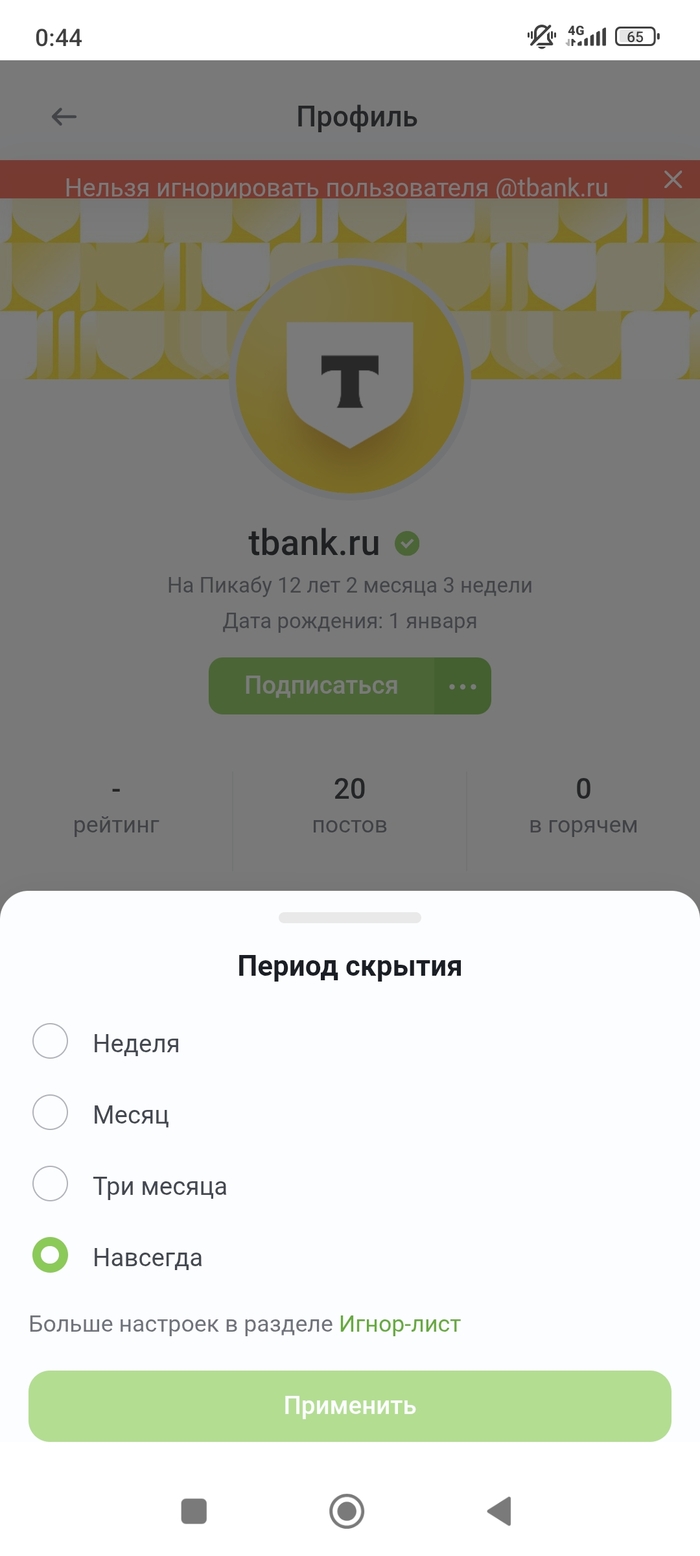The image size is (700, 1556).
Task: Go to the system home screen
Action: [347, 1510]
